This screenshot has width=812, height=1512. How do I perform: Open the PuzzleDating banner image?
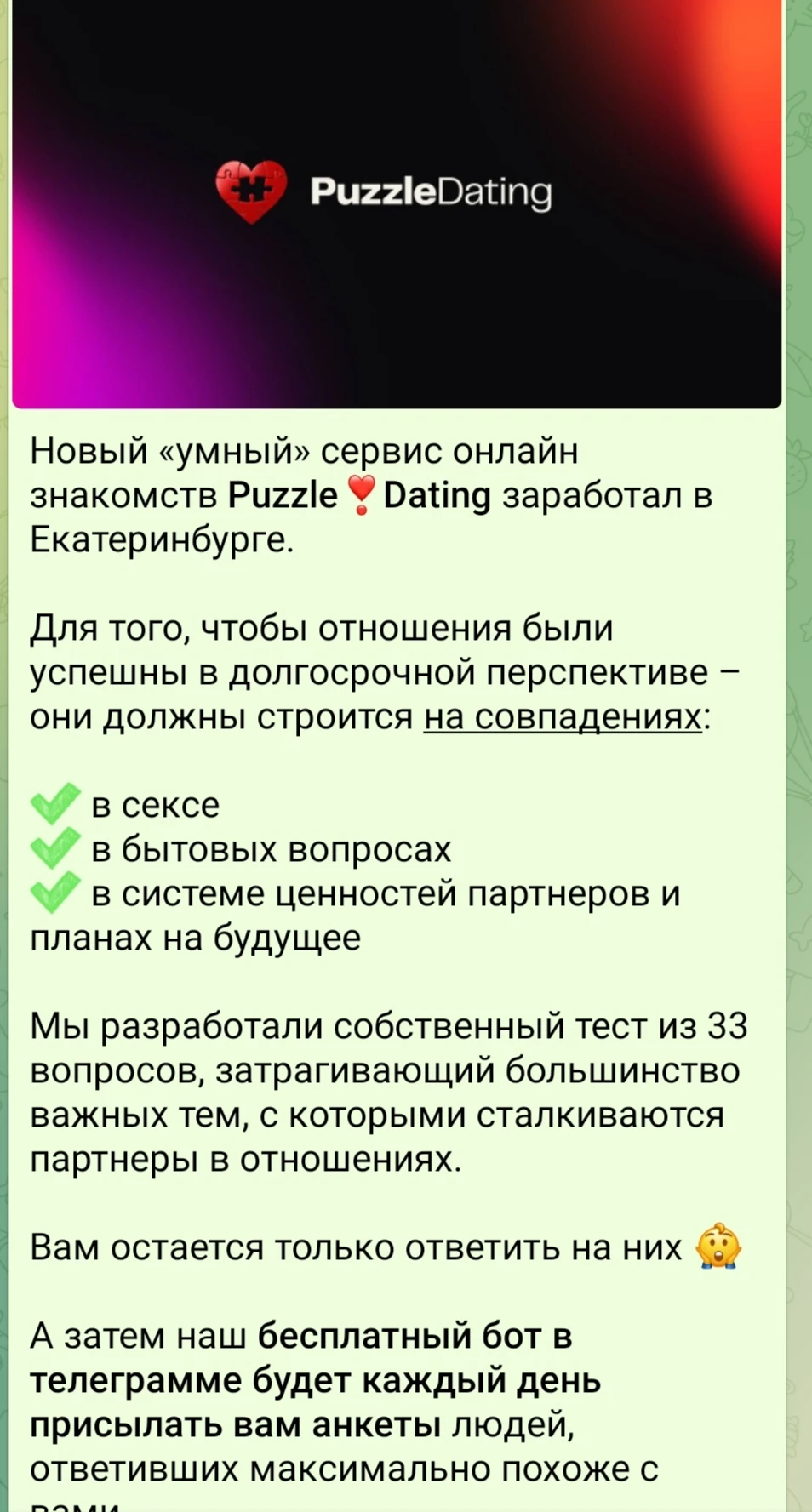pos(397,204)
